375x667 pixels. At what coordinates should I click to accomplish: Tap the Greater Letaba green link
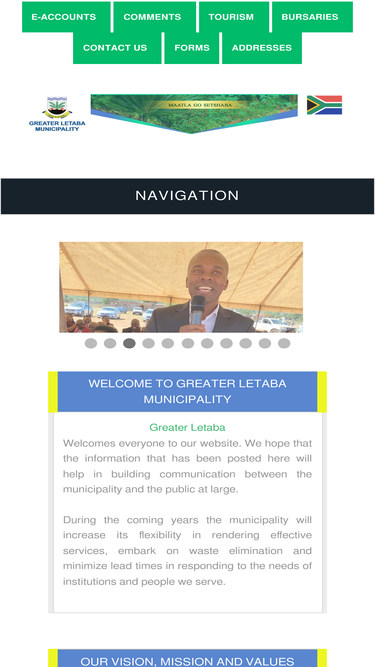tap(187, 427)
